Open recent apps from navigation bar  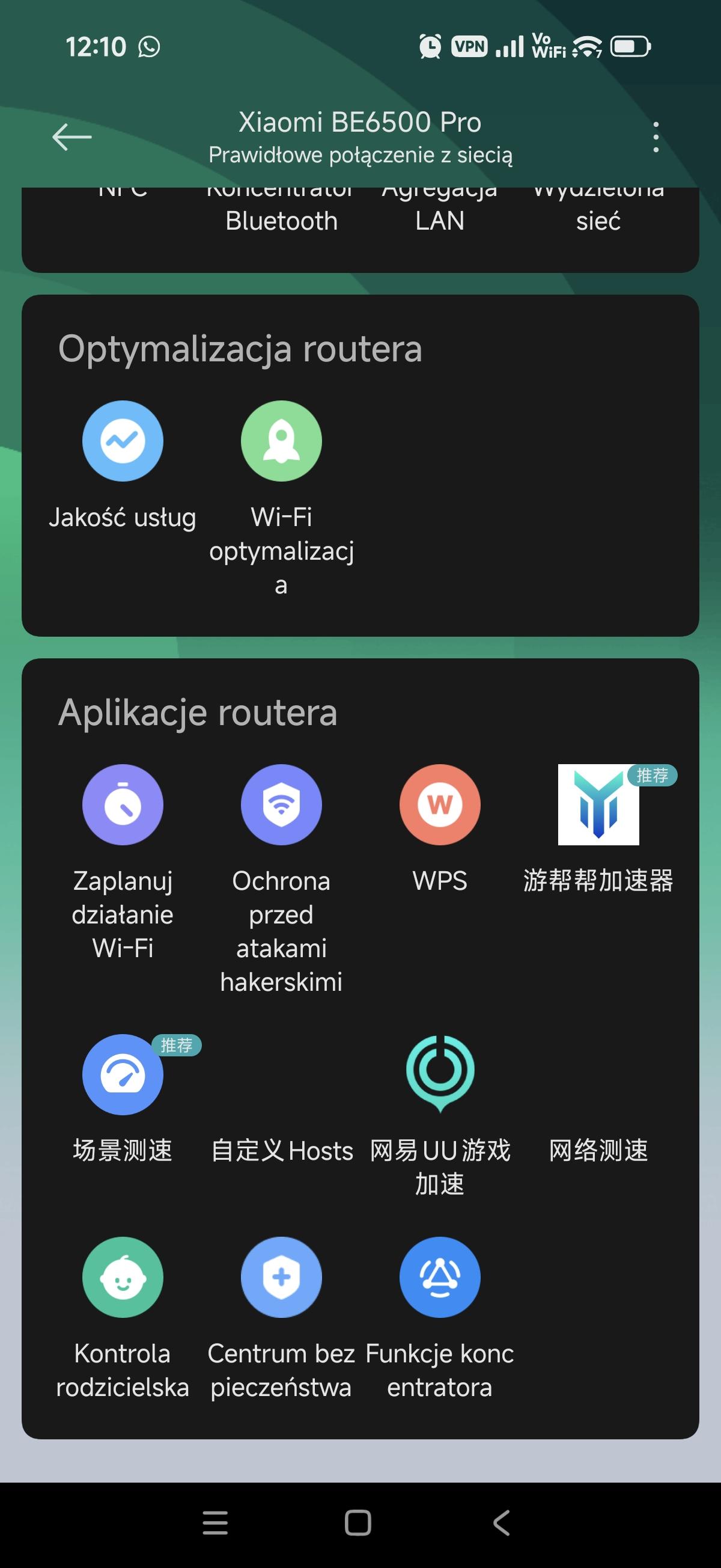[214, 1523]
